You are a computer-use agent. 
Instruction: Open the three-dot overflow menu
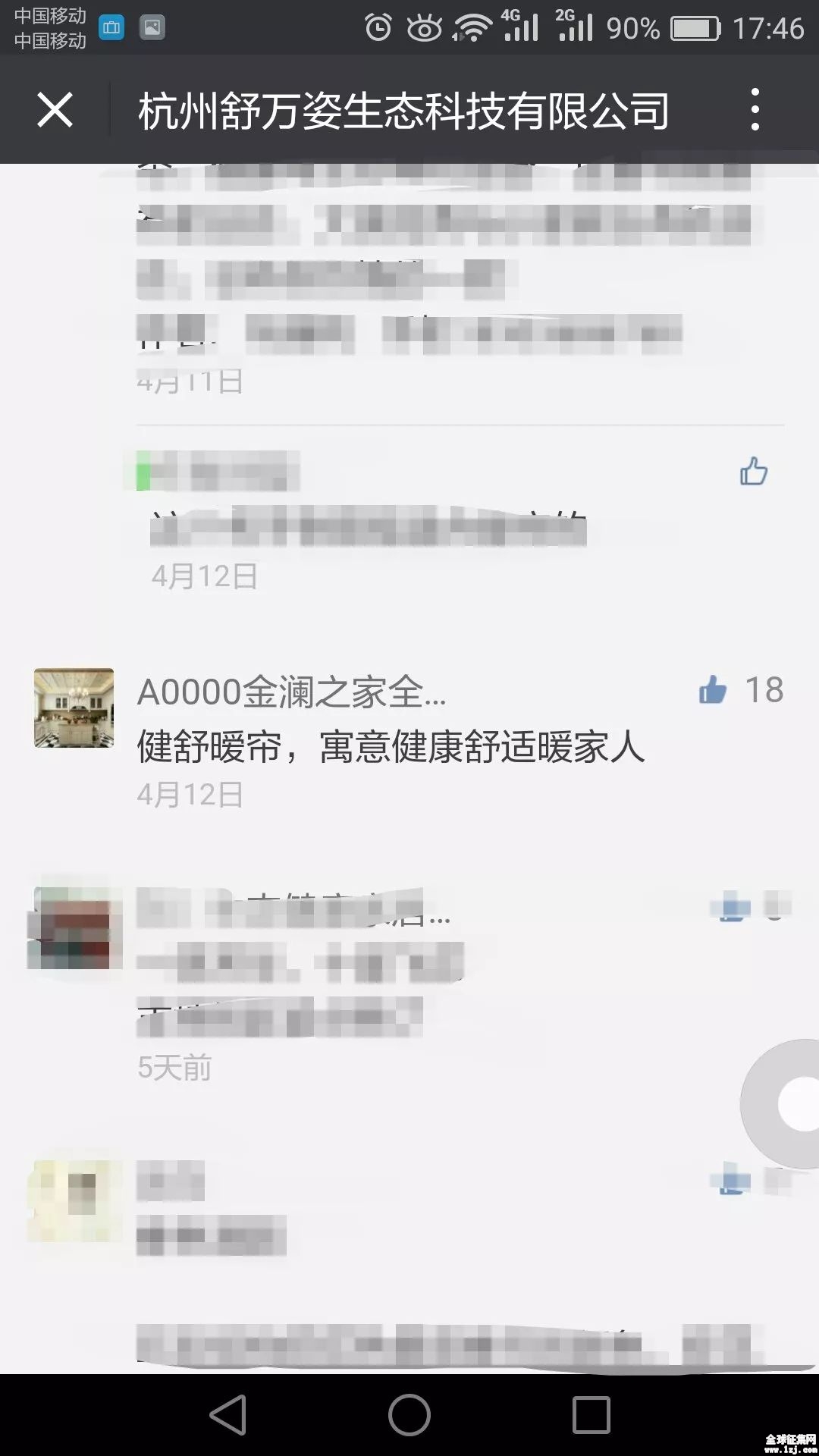pos(754,109)
